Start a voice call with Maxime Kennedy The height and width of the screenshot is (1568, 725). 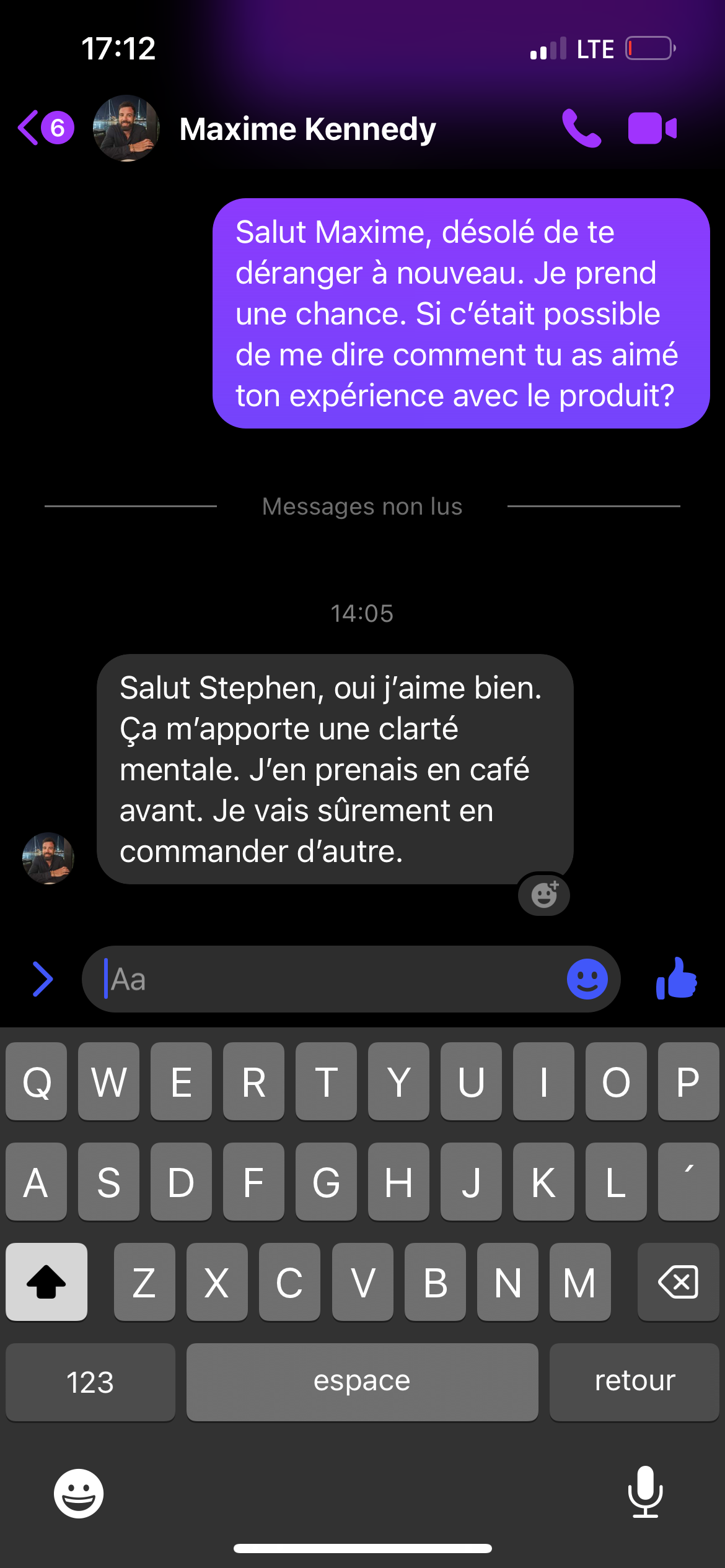point(581,128)
